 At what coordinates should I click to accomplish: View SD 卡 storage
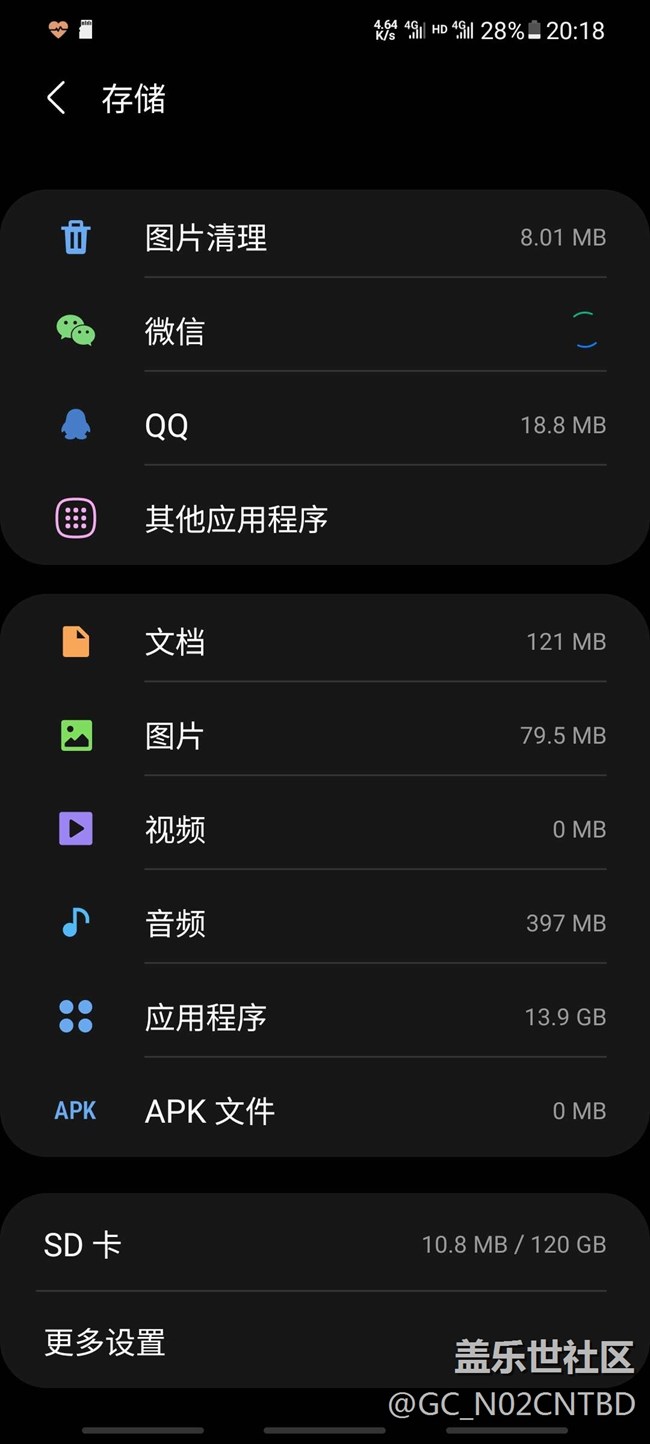[325, 1245]
